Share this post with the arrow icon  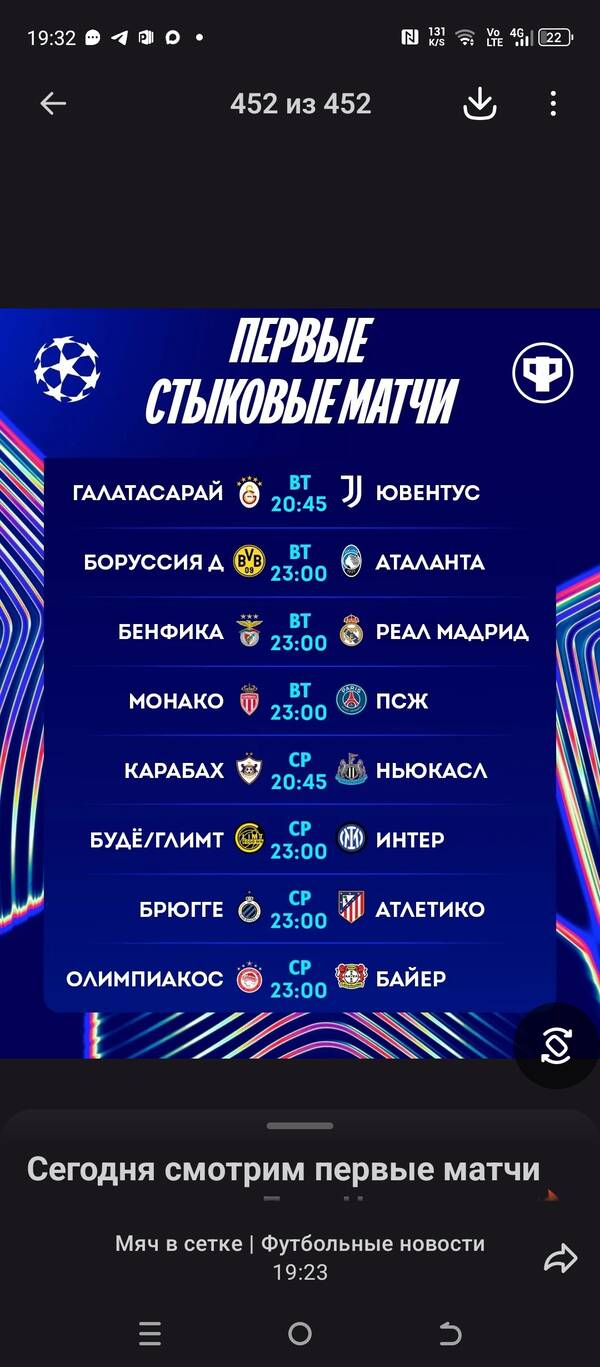[560, 1258]
